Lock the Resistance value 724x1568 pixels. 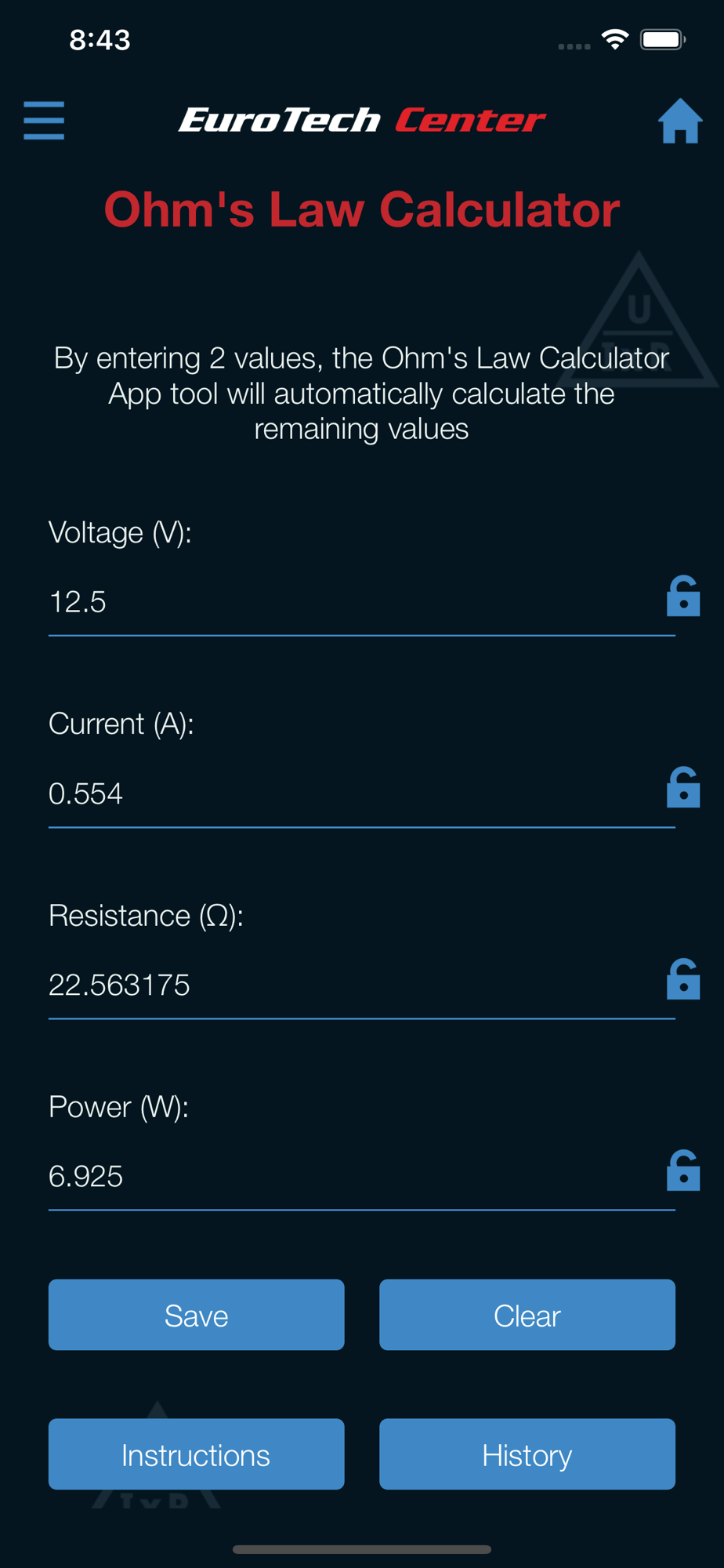pyautogui.click(x=683, y=979)
